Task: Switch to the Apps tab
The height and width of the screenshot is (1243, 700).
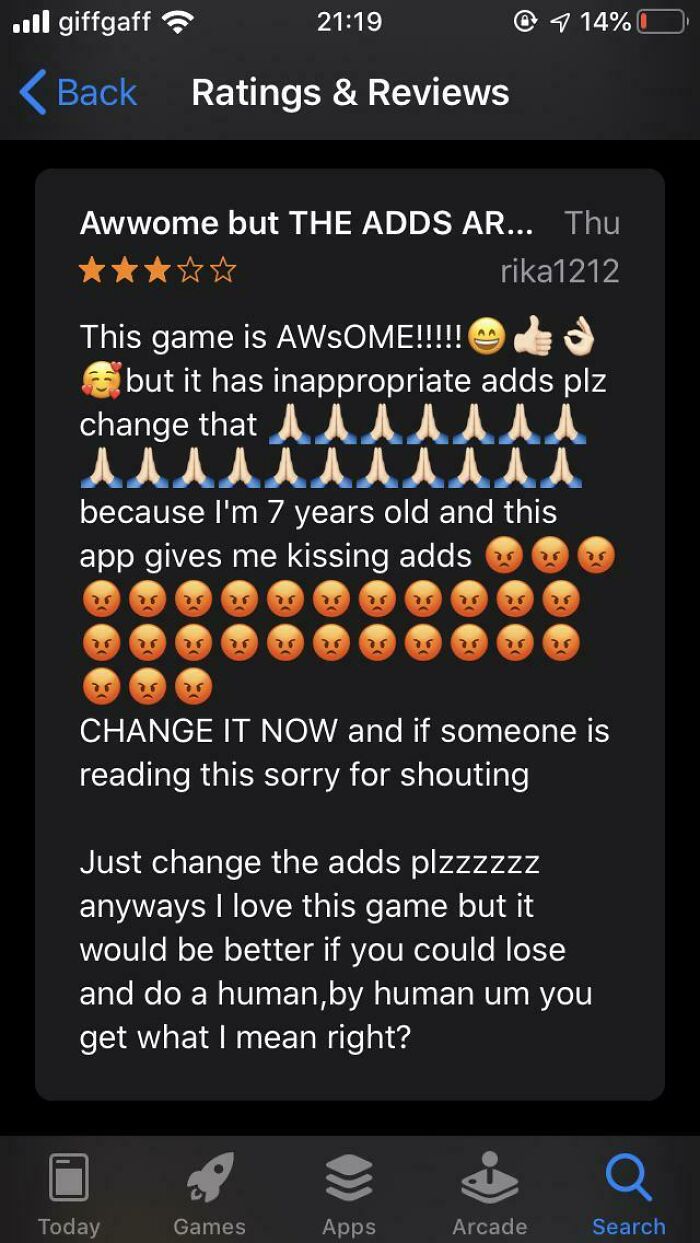Action: 349,1193
